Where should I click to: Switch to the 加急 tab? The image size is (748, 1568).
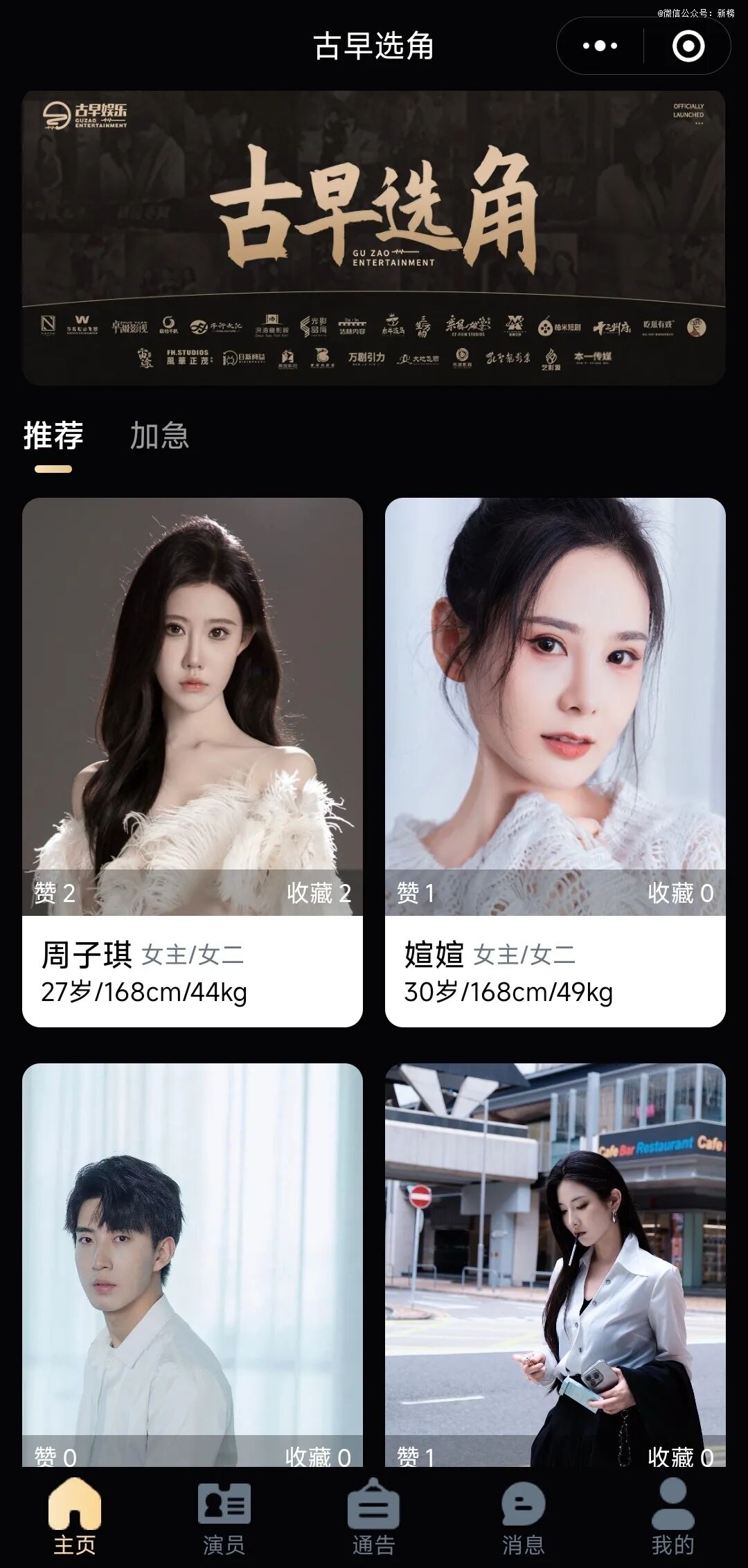click(x=159, y=436)
